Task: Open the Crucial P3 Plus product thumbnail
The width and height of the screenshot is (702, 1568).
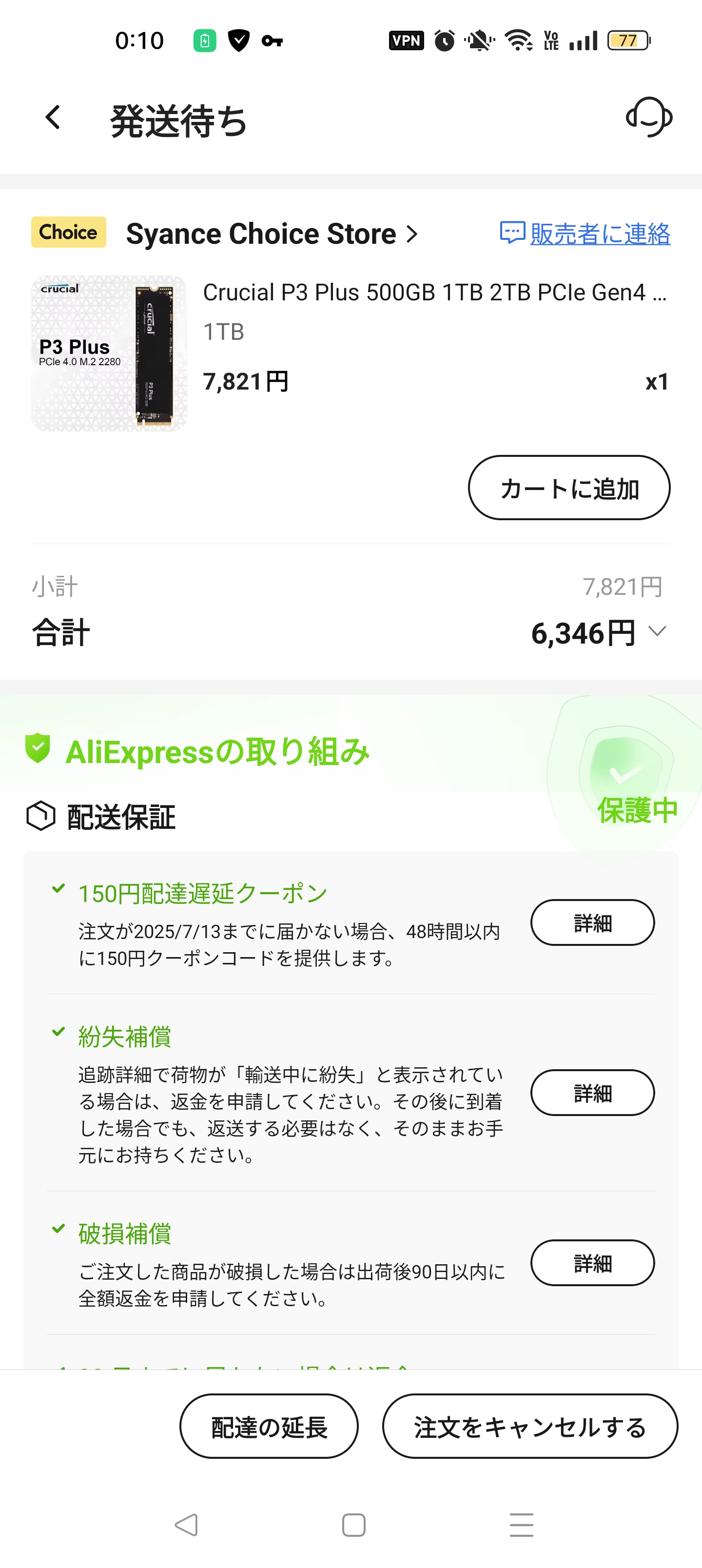Action: [x=109, y=353]
